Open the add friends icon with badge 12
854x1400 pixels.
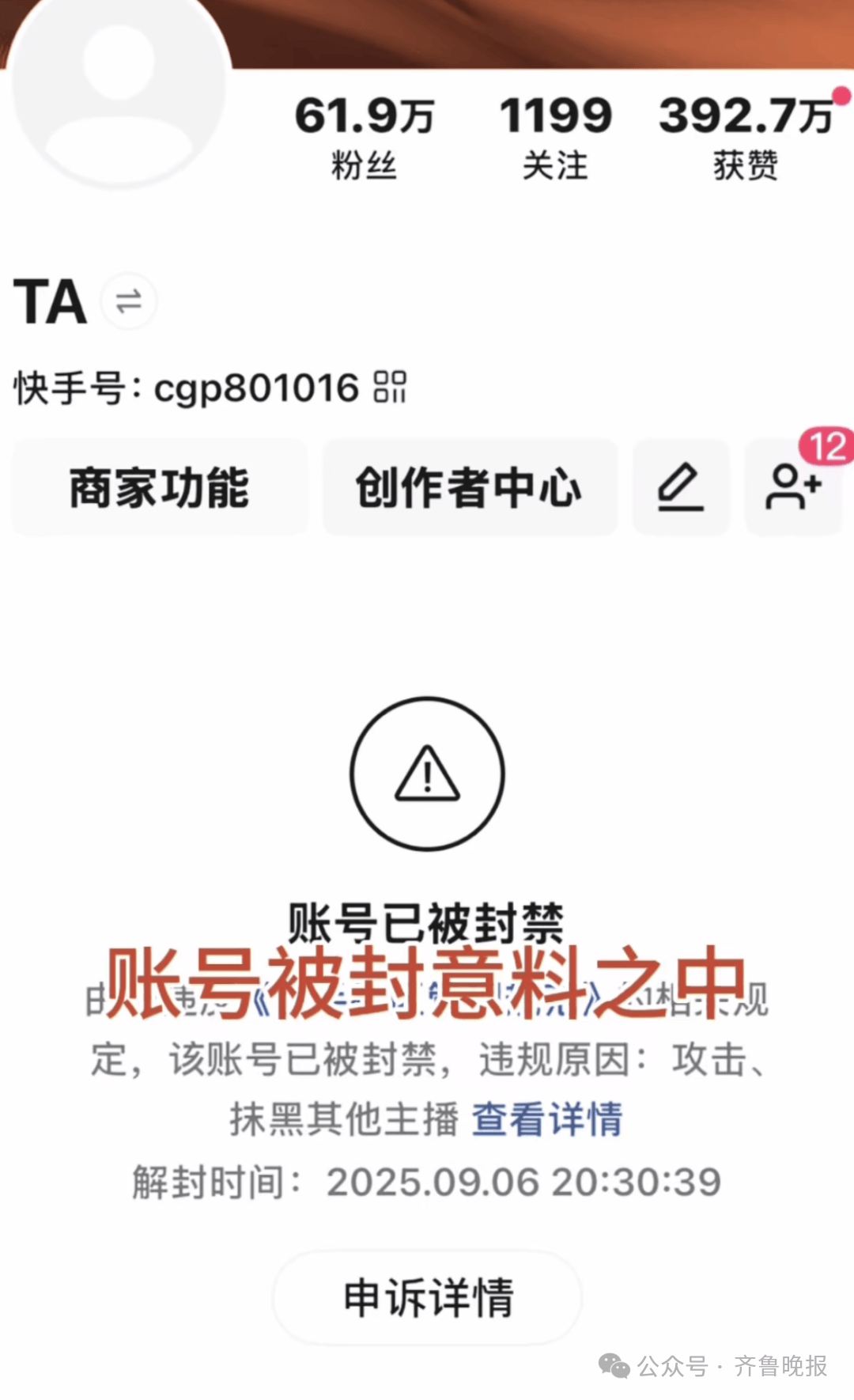point(795,487)
